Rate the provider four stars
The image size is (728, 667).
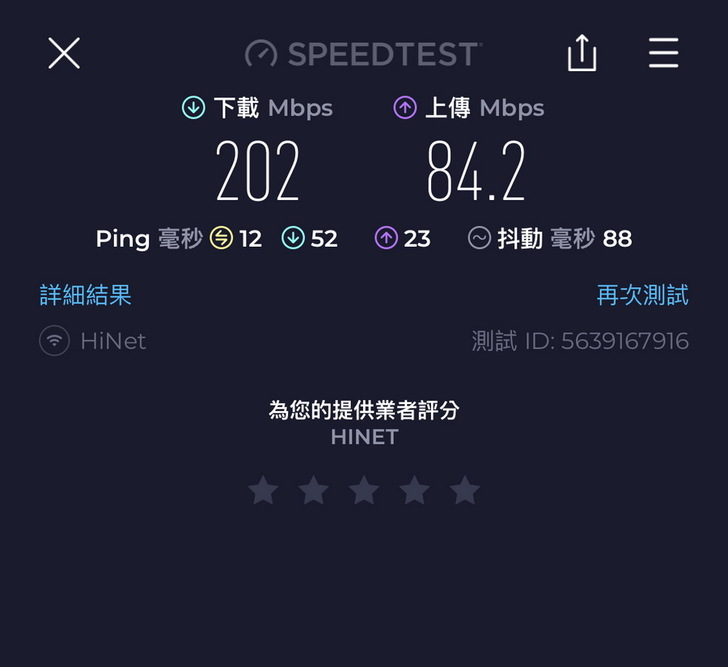click(414, 490)
